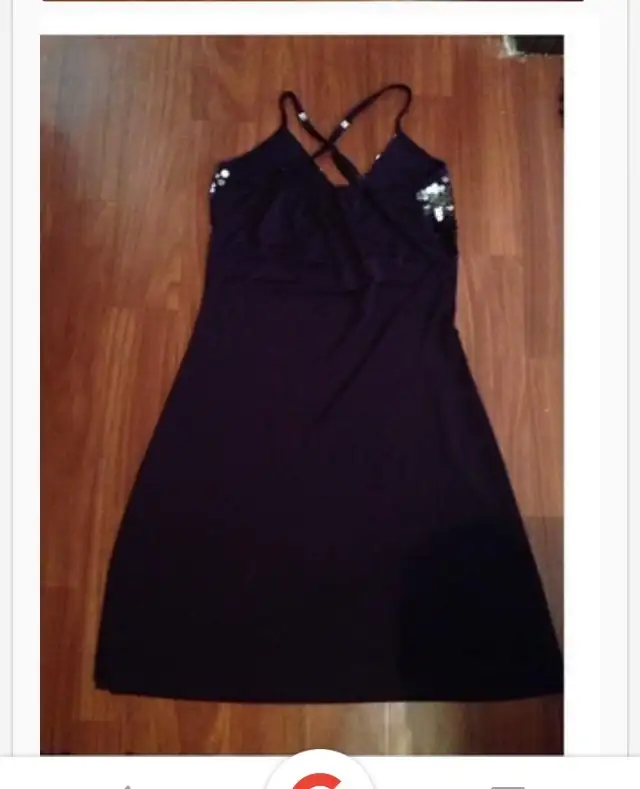Tap the red circular button in the bottom bar
This screenshot has height=789, width=640.
coord(319,776)
